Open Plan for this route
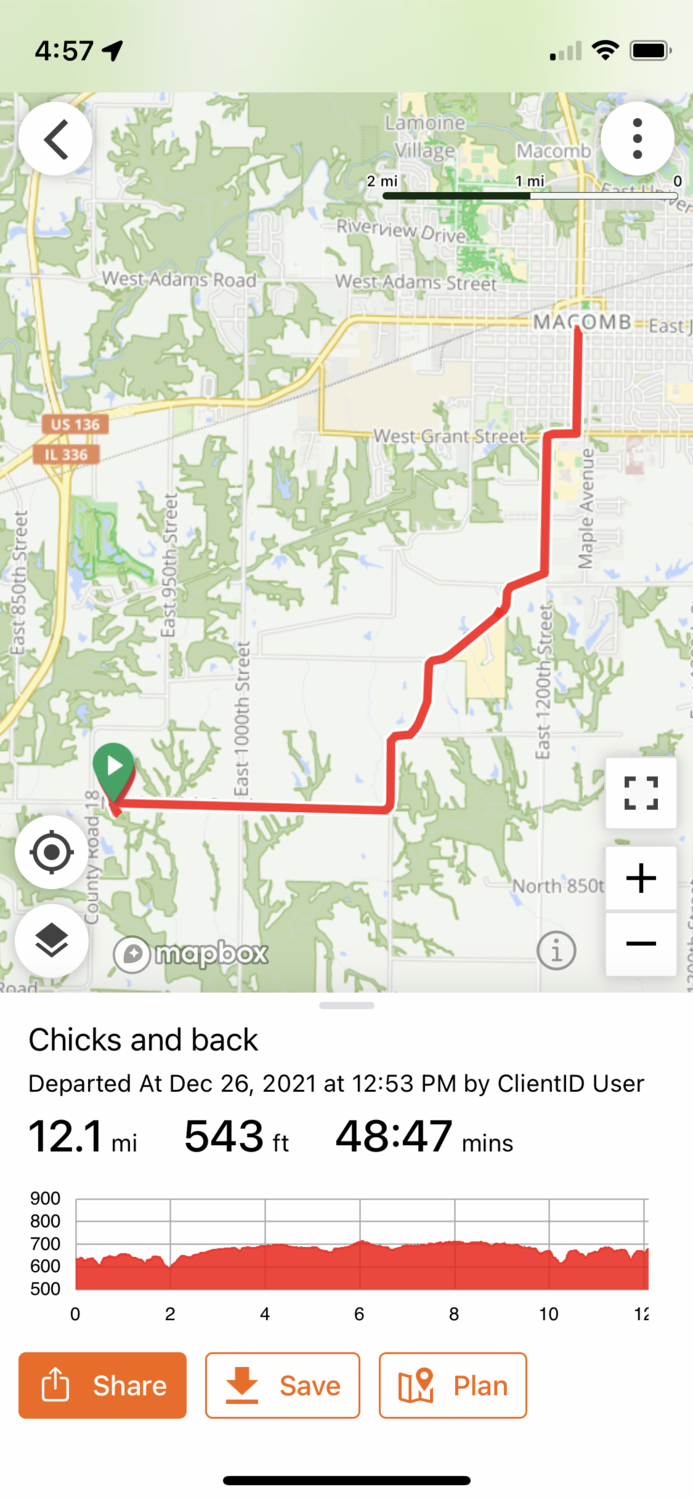The image size is (693, 1500). (x=452, y=1385)
